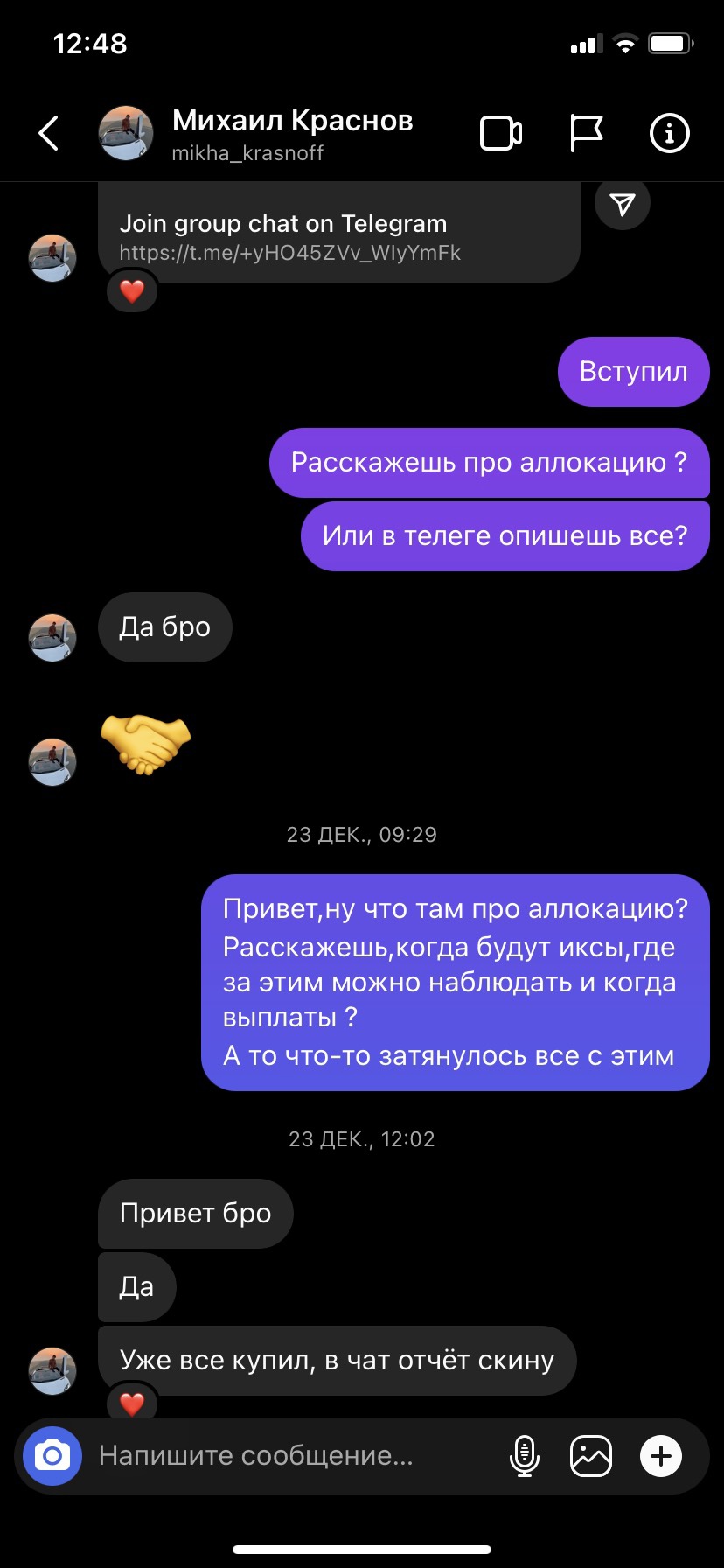The width and height of the screenshot is (724, 1568).
Task: Go back to the chat list
Action: click(x=49, y=133)
